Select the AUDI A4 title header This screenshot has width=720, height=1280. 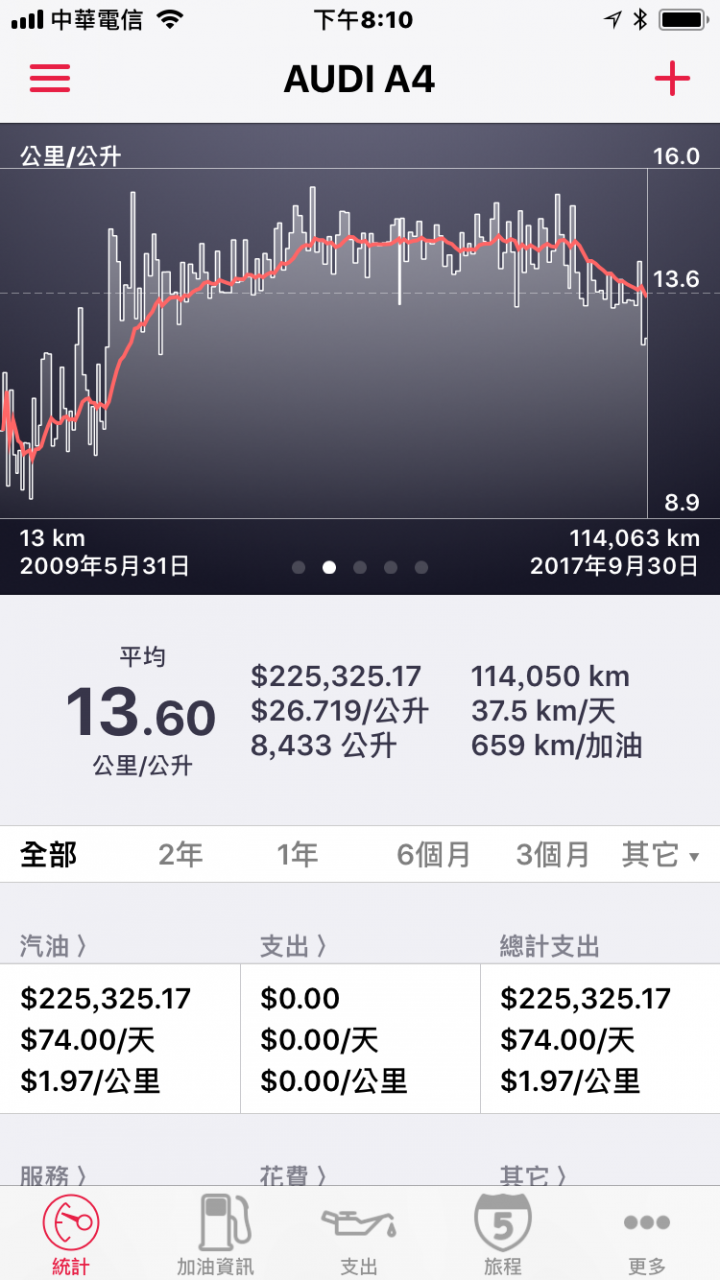click(360, 78)
